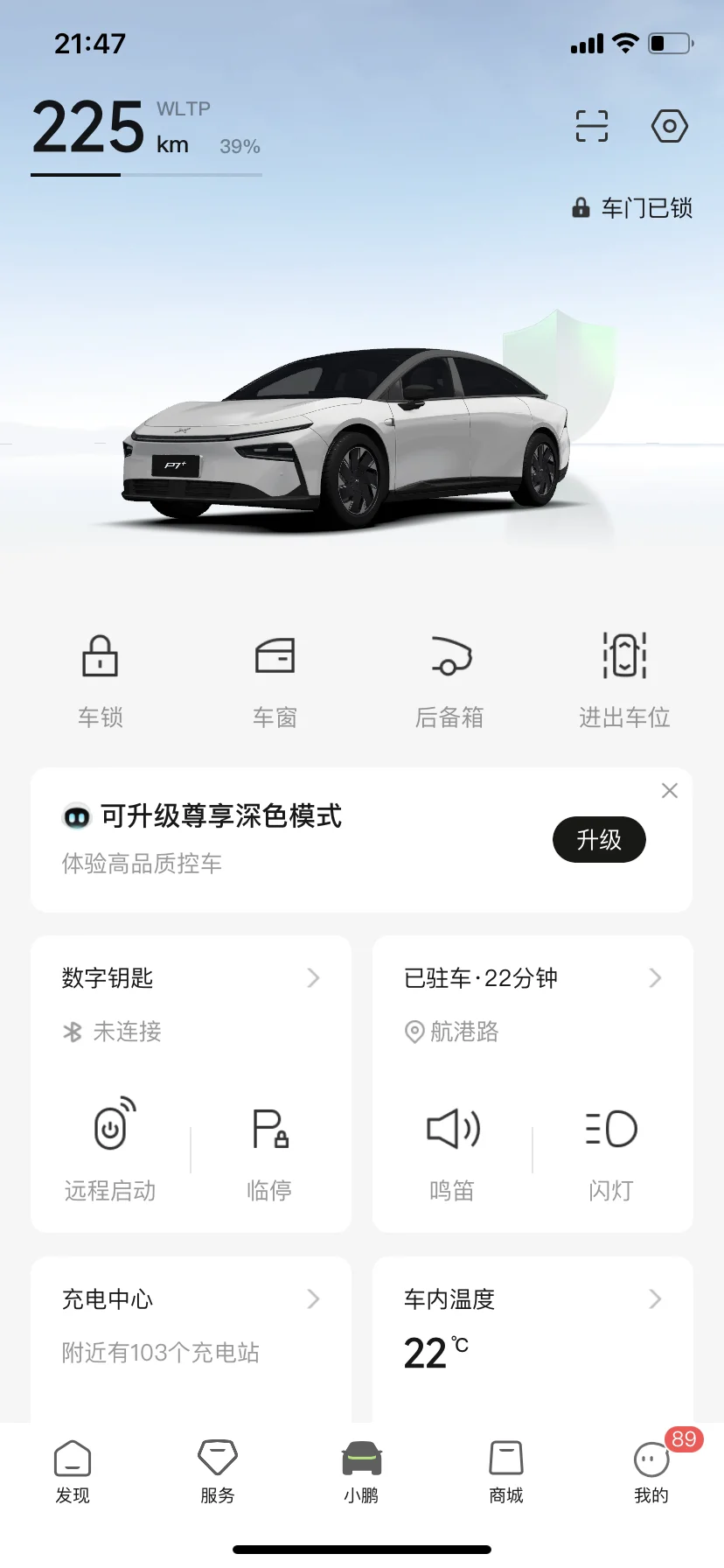Activate 远程启动 remote start
Screen dimensions: 724x1568
(110, 1148)
